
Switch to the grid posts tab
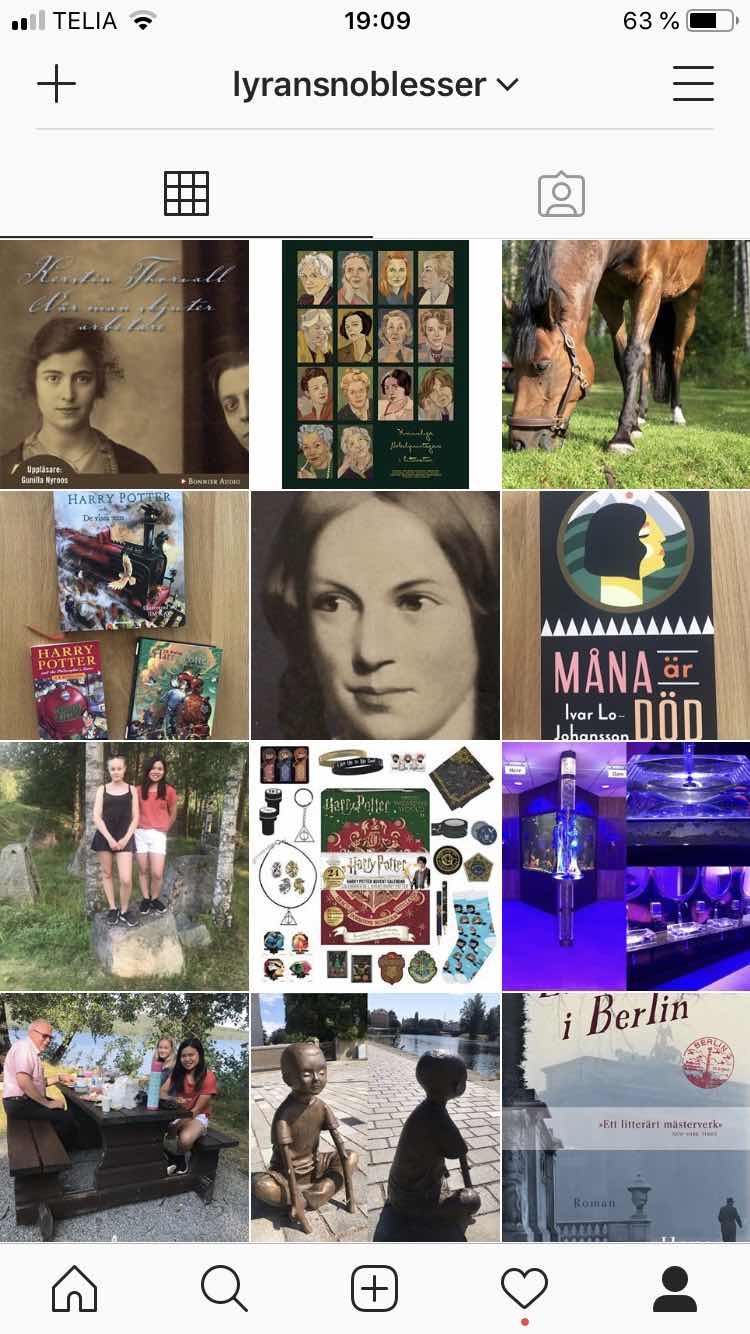(x=186, y=194)
